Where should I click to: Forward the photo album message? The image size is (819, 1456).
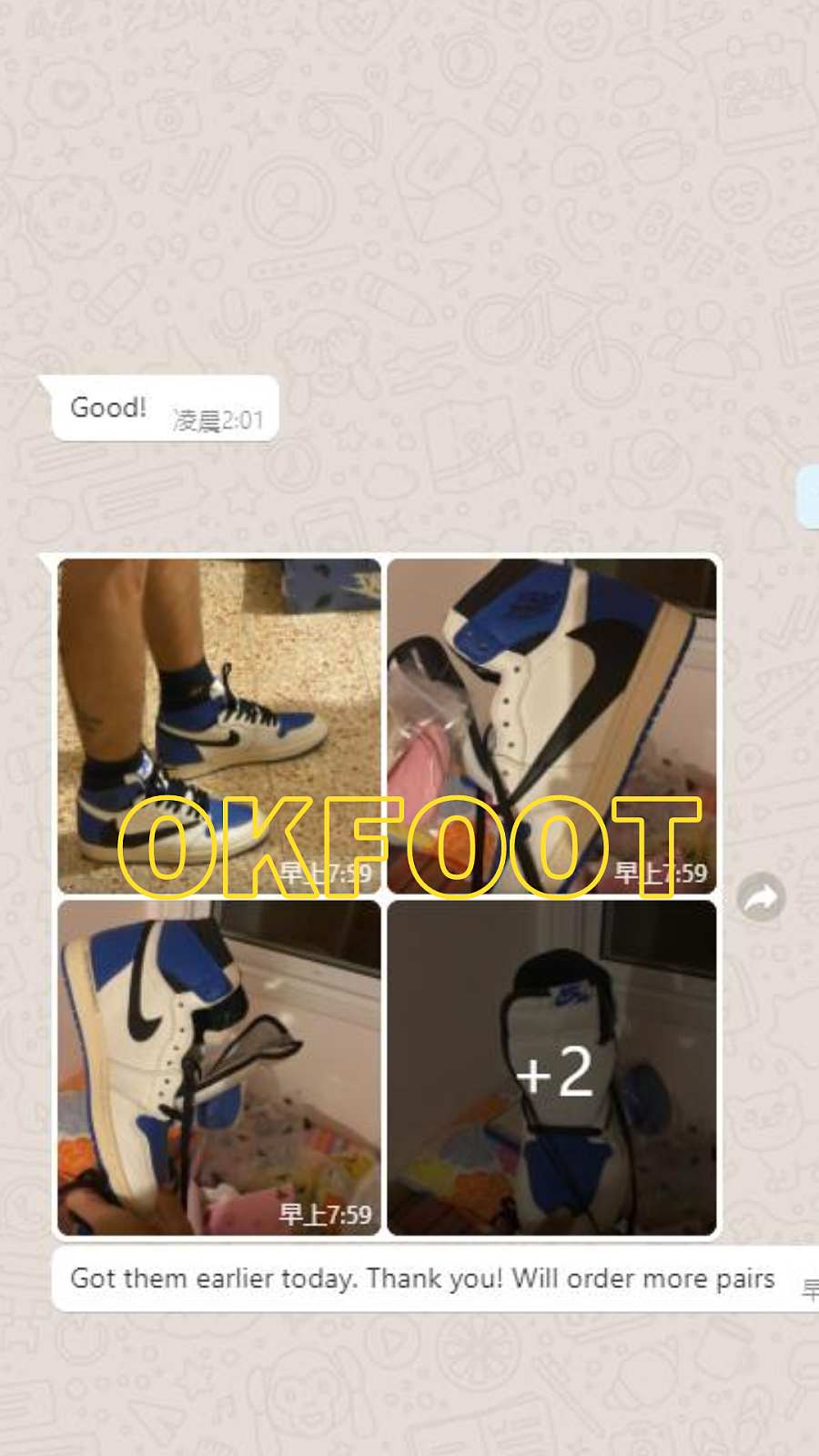(761, 898)
